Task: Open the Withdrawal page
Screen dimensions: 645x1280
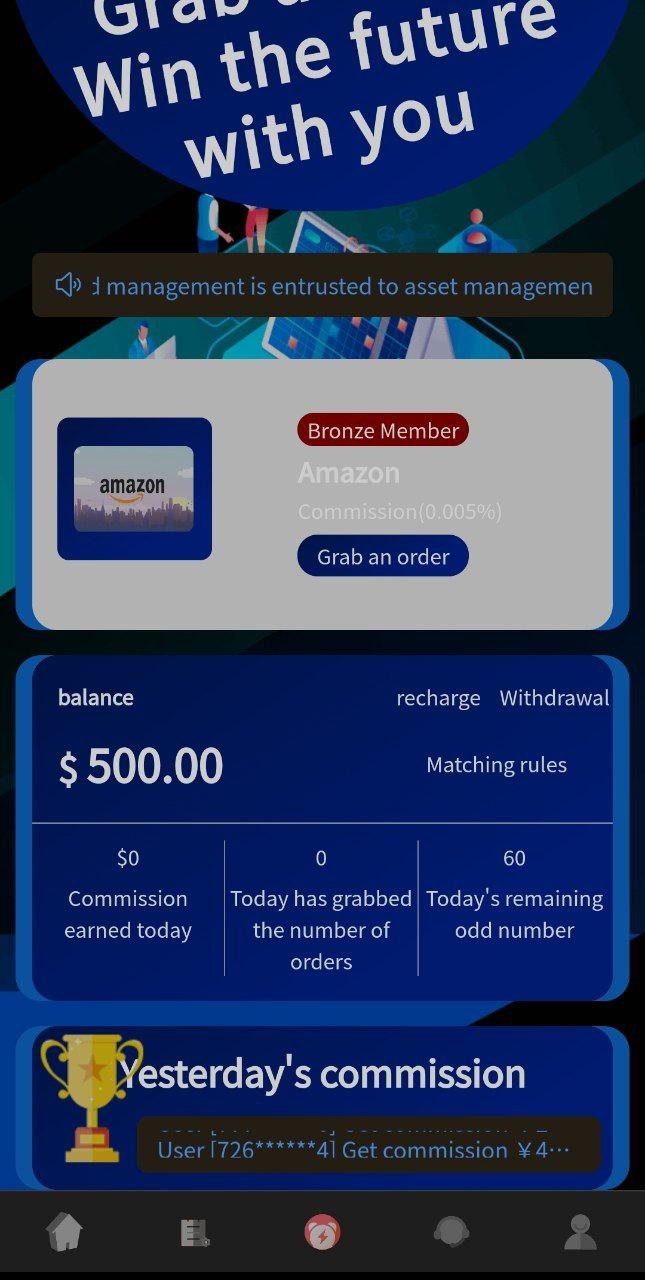Action: [x=554, y=698]
